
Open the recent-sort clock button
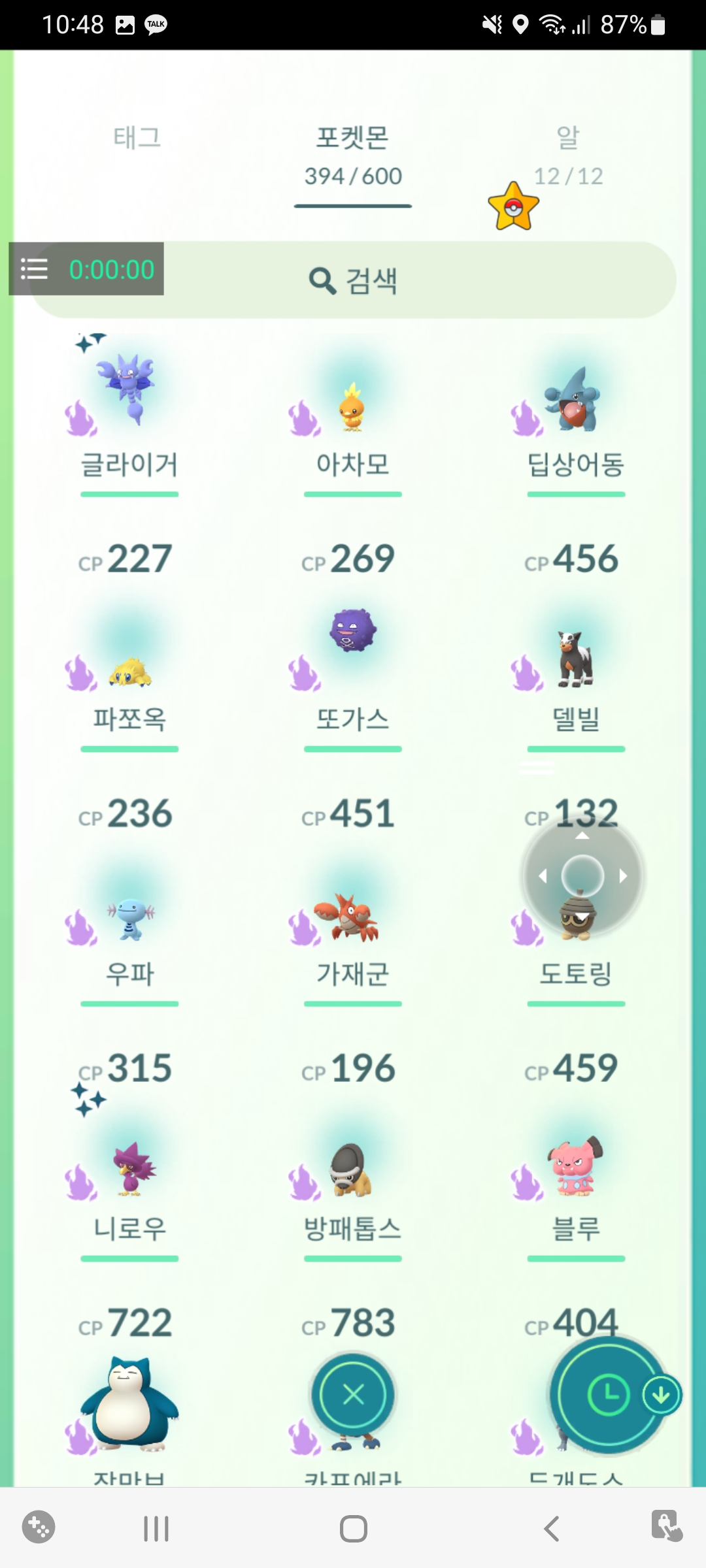click(607, 1395)
